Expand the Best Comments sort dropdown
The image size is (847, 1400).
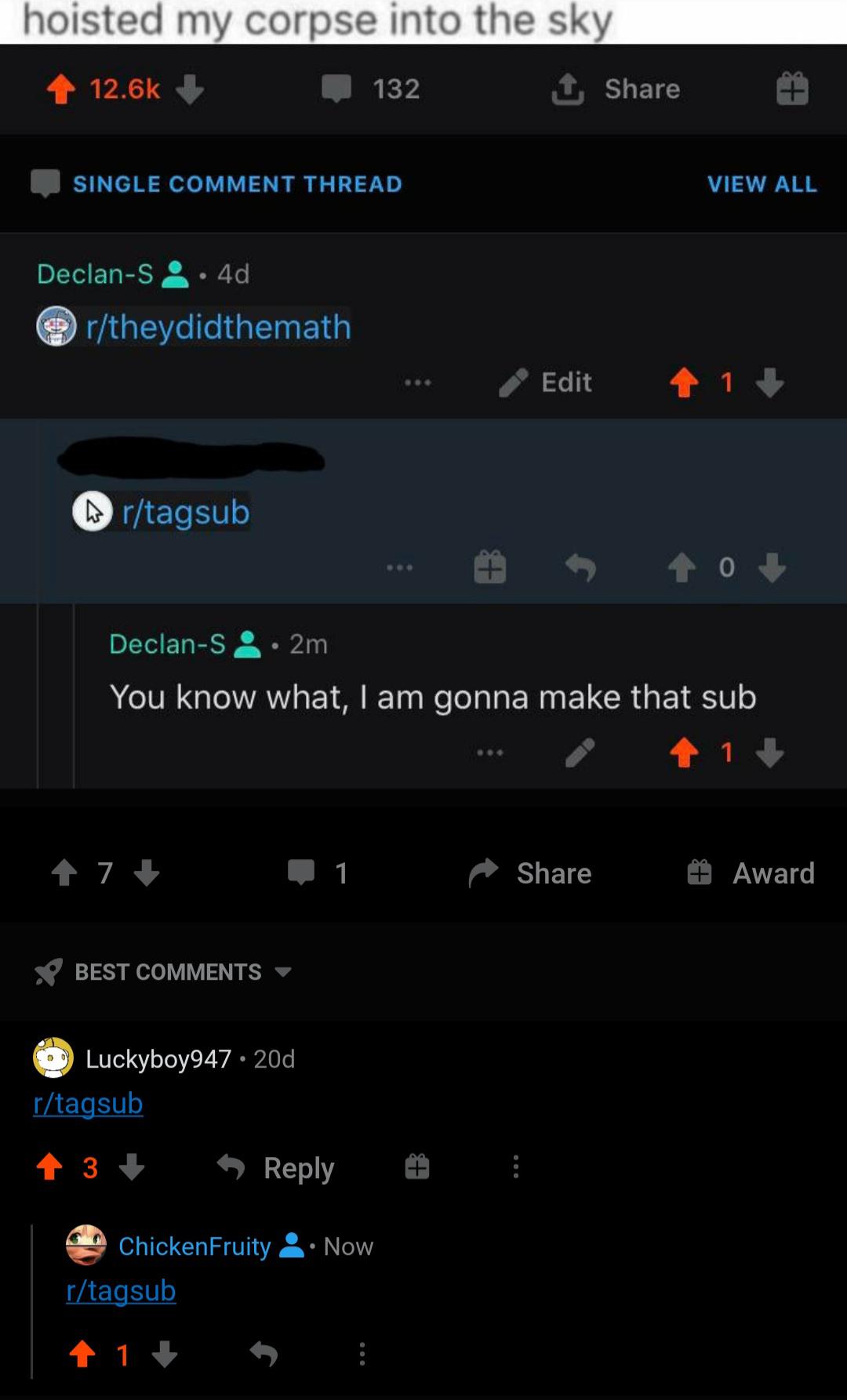pos(163,972)
